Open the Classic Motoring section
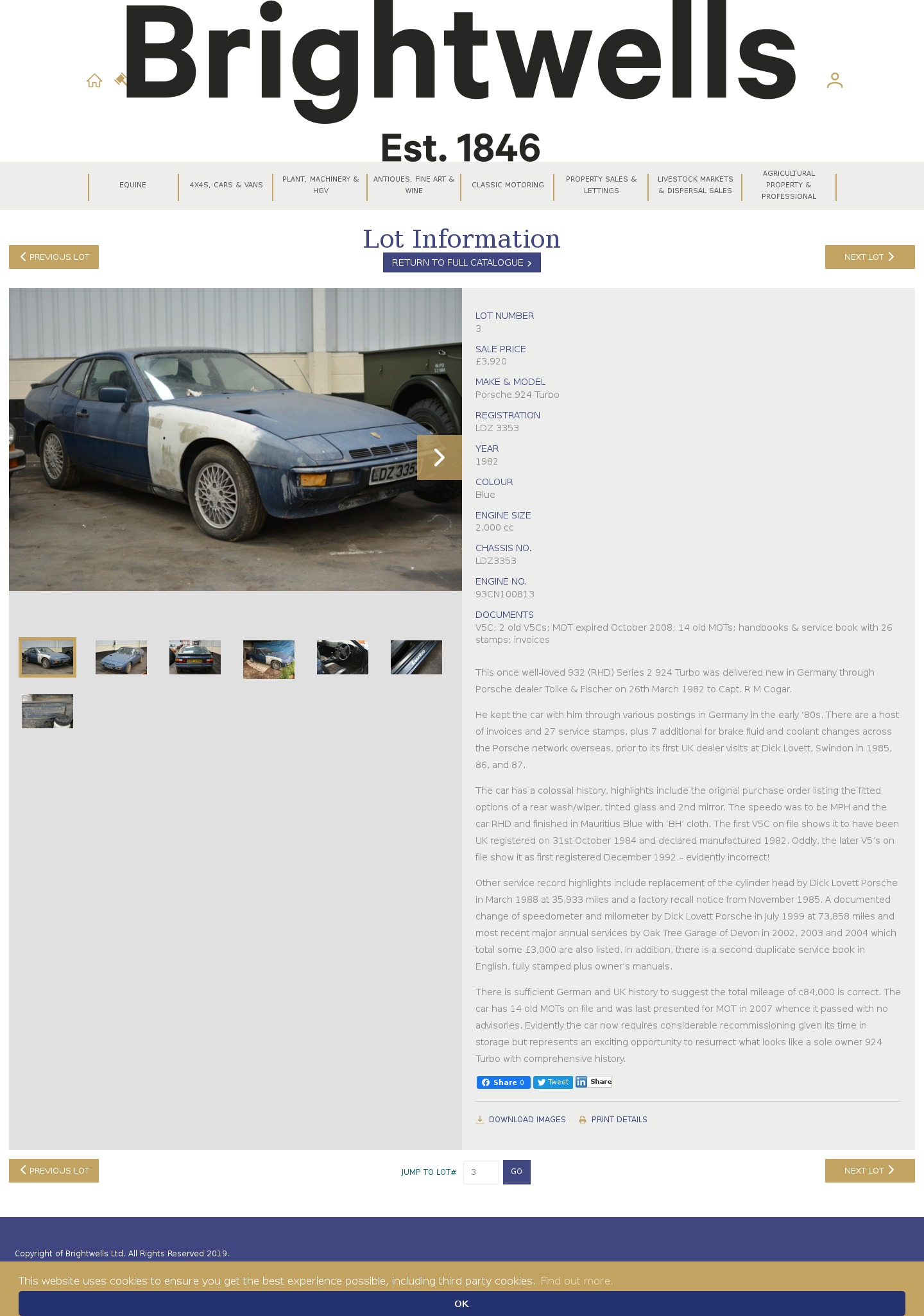The height and width of the screenshot is (1316, 924). click(x=508, y=185)
